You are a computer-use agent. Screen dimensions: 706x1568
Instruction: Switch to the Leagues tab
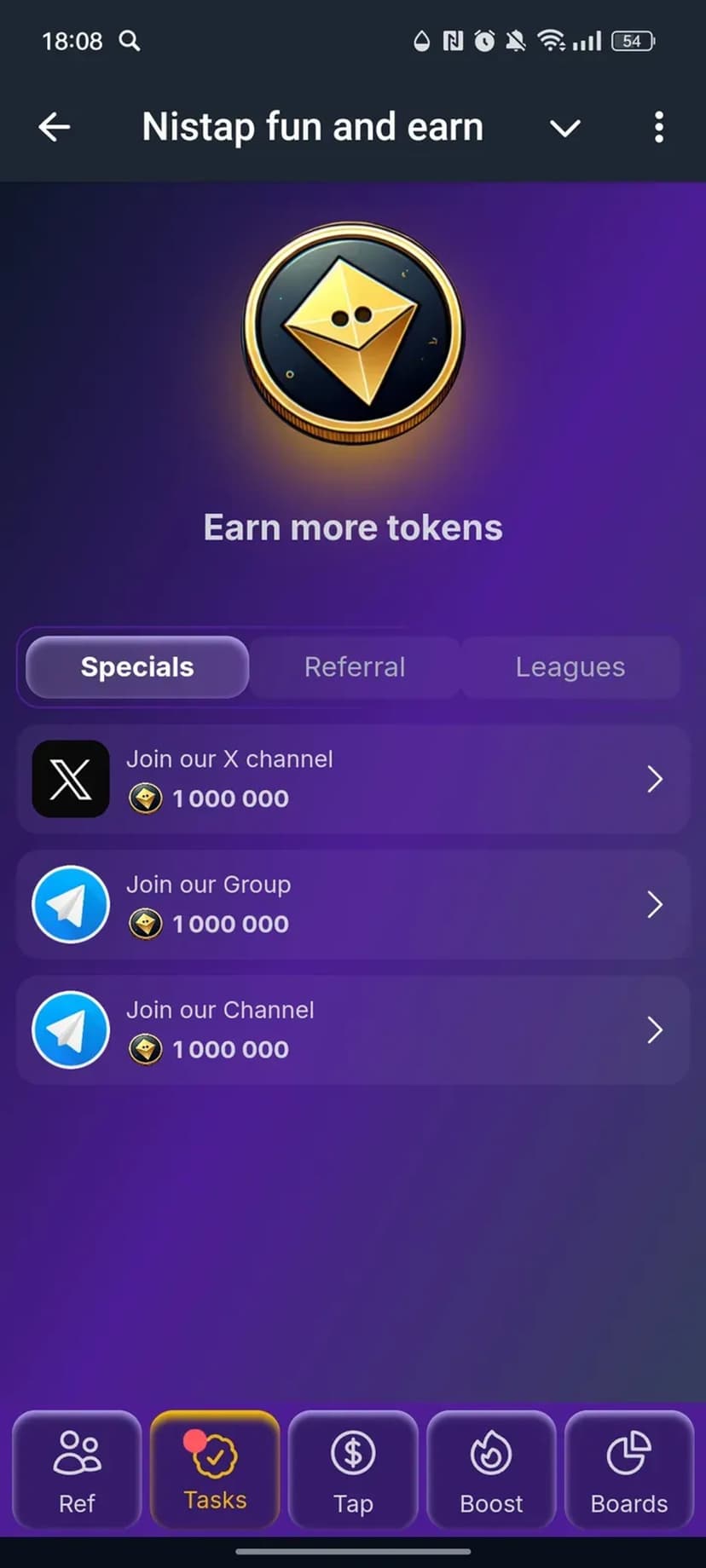[x=570, y=667]
